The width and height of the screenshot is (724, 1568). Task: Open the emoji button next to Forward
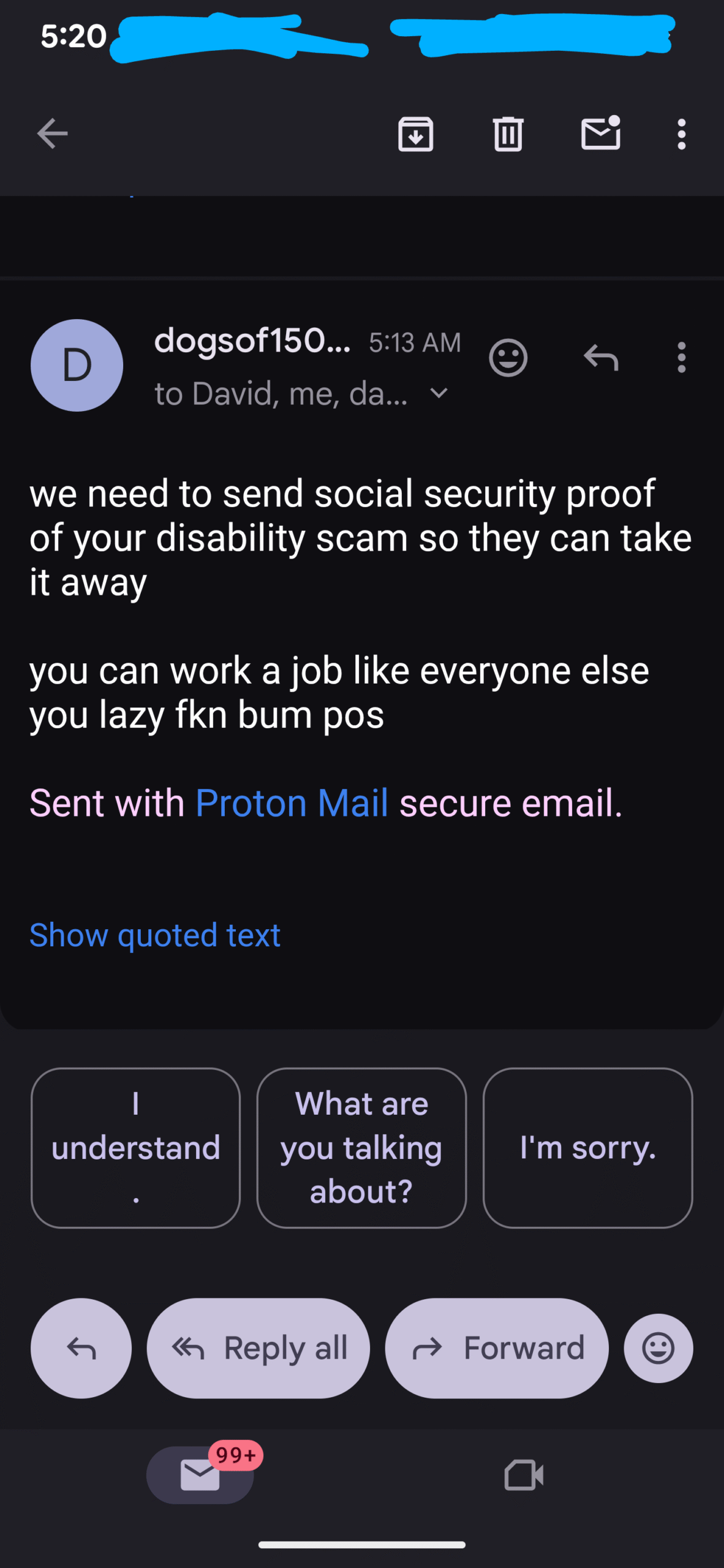click(x=658, y=1348)
